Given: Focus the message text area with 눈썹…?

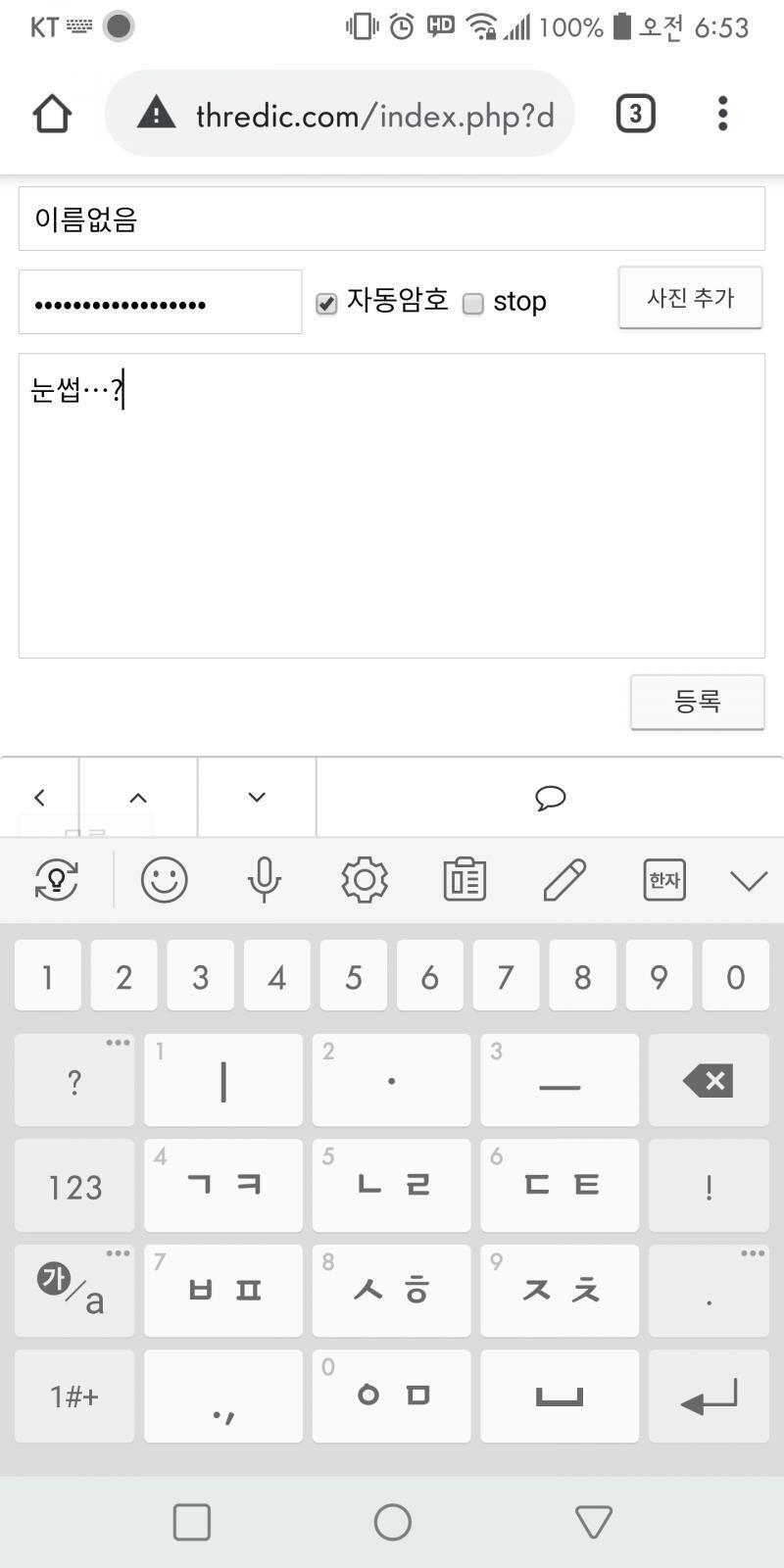Looking at the screenshot, I should [x=391, y=506].
